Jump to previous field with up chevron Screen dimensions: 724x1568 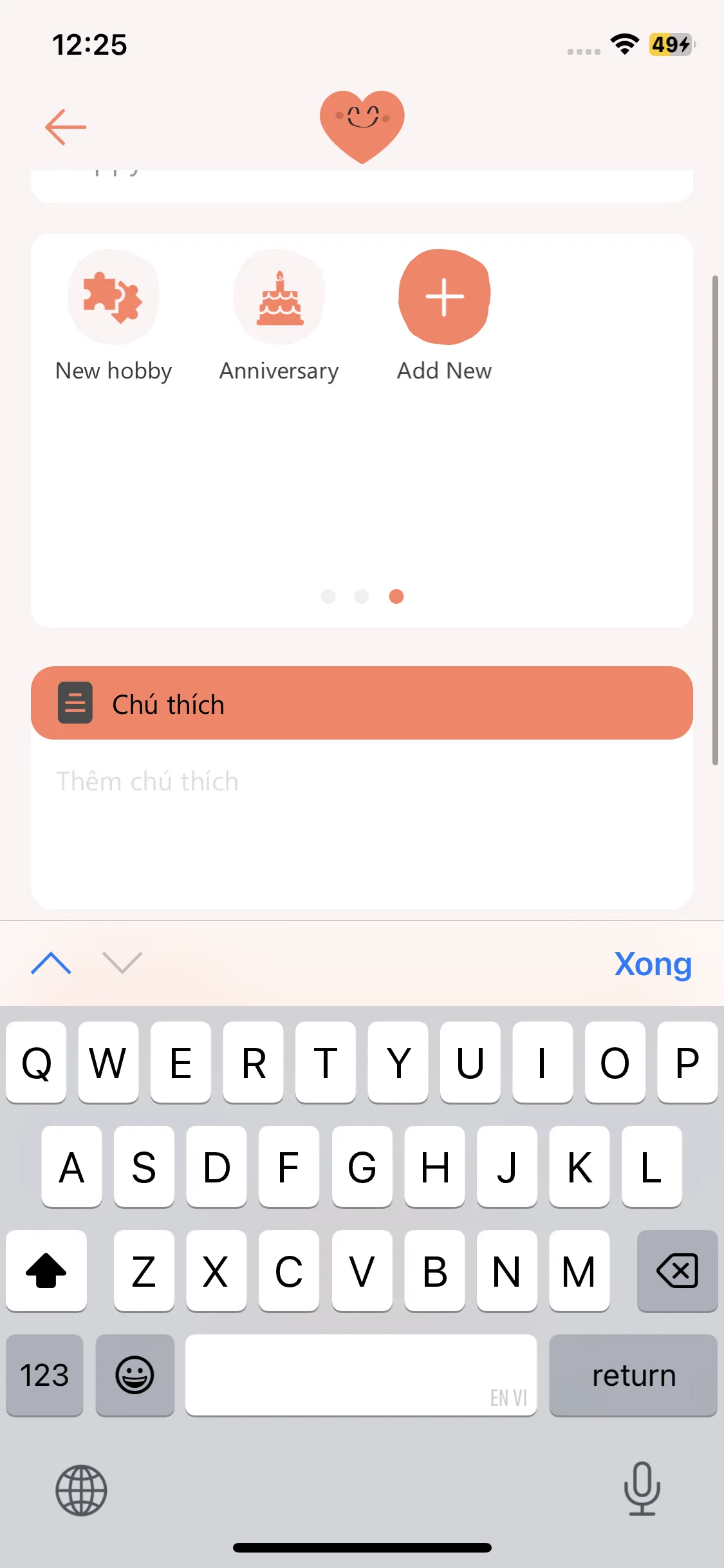pos(51,964)
